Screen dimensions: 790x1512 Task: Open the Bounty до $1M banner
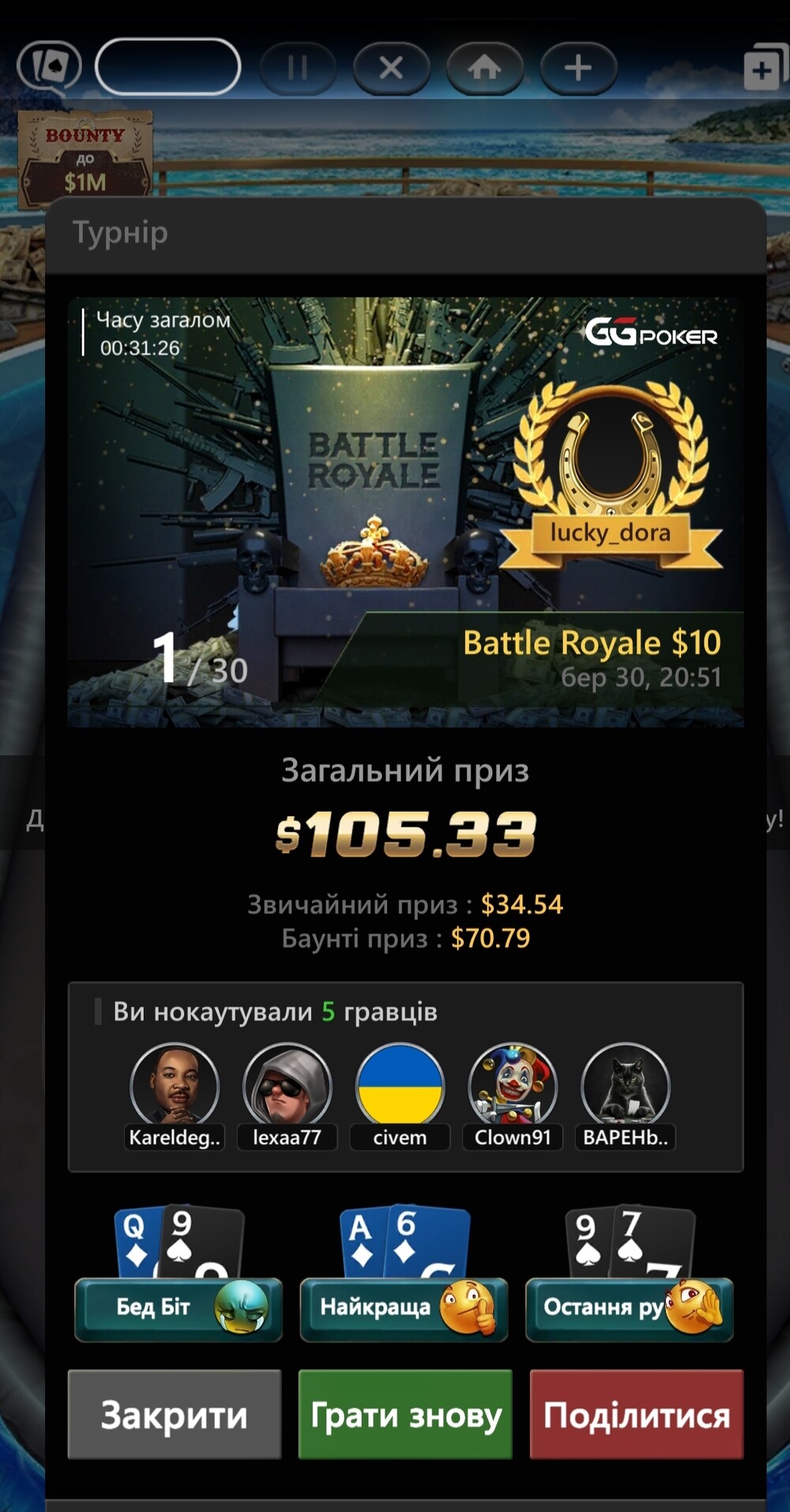[85, 159]
